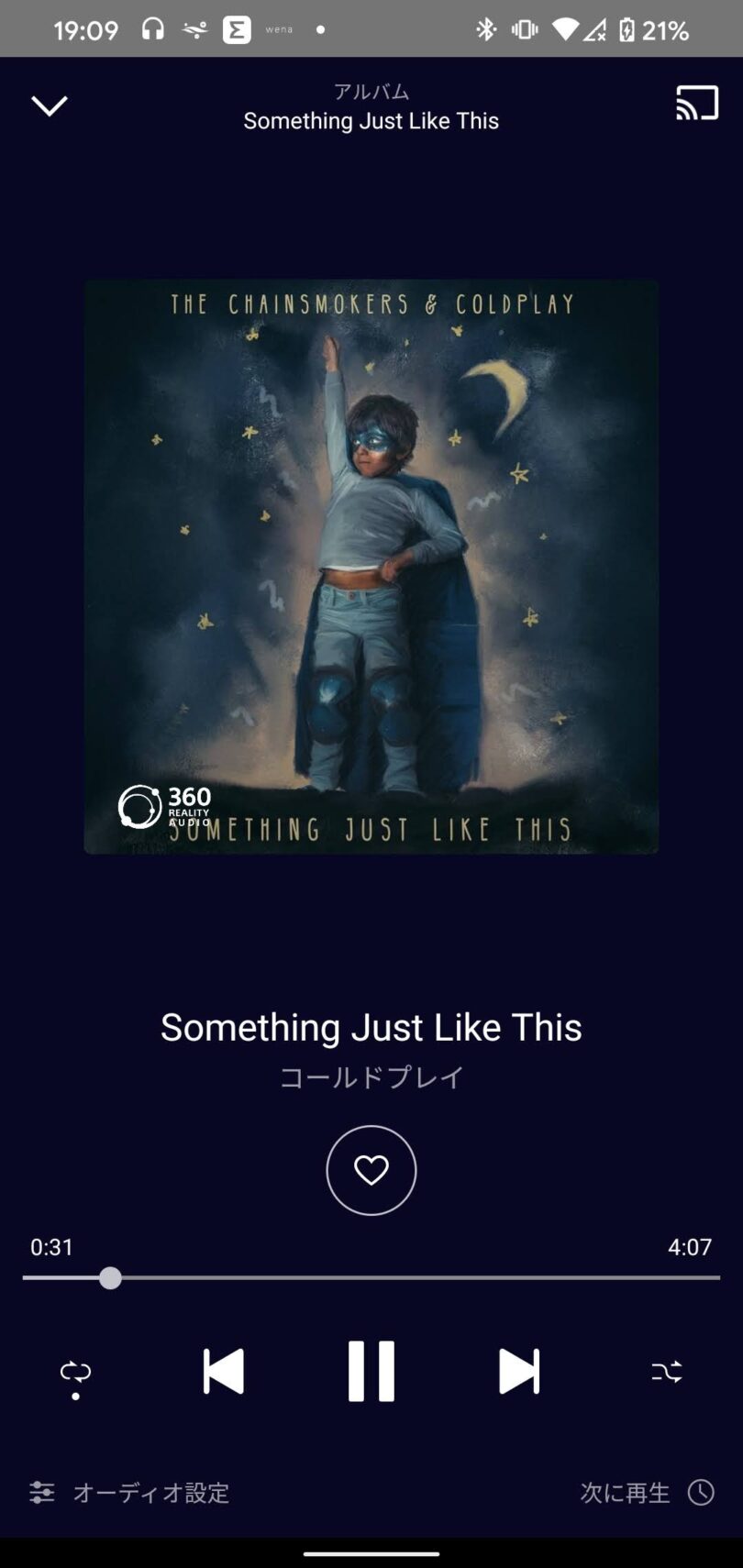Open the cast to device menu

point(697,104)
